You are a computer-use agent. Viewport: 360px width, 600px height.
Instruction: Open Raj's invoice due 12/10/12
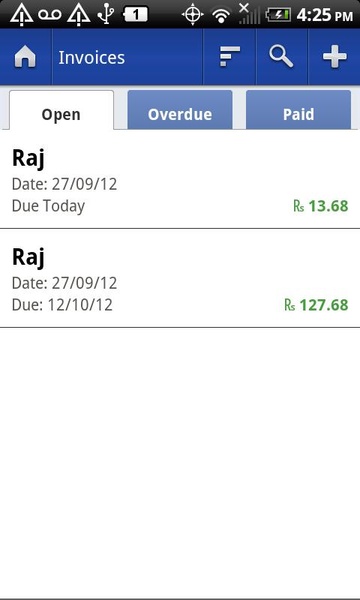(x=180, y=279)
